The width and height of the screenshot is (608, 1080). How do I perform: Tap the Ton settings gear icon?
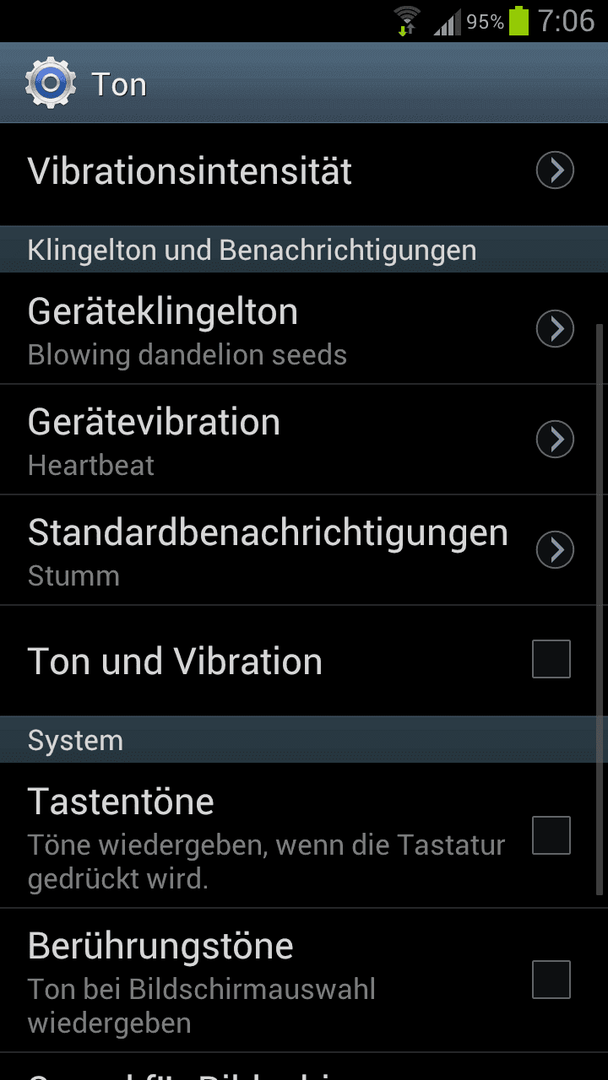coord(50,83)
